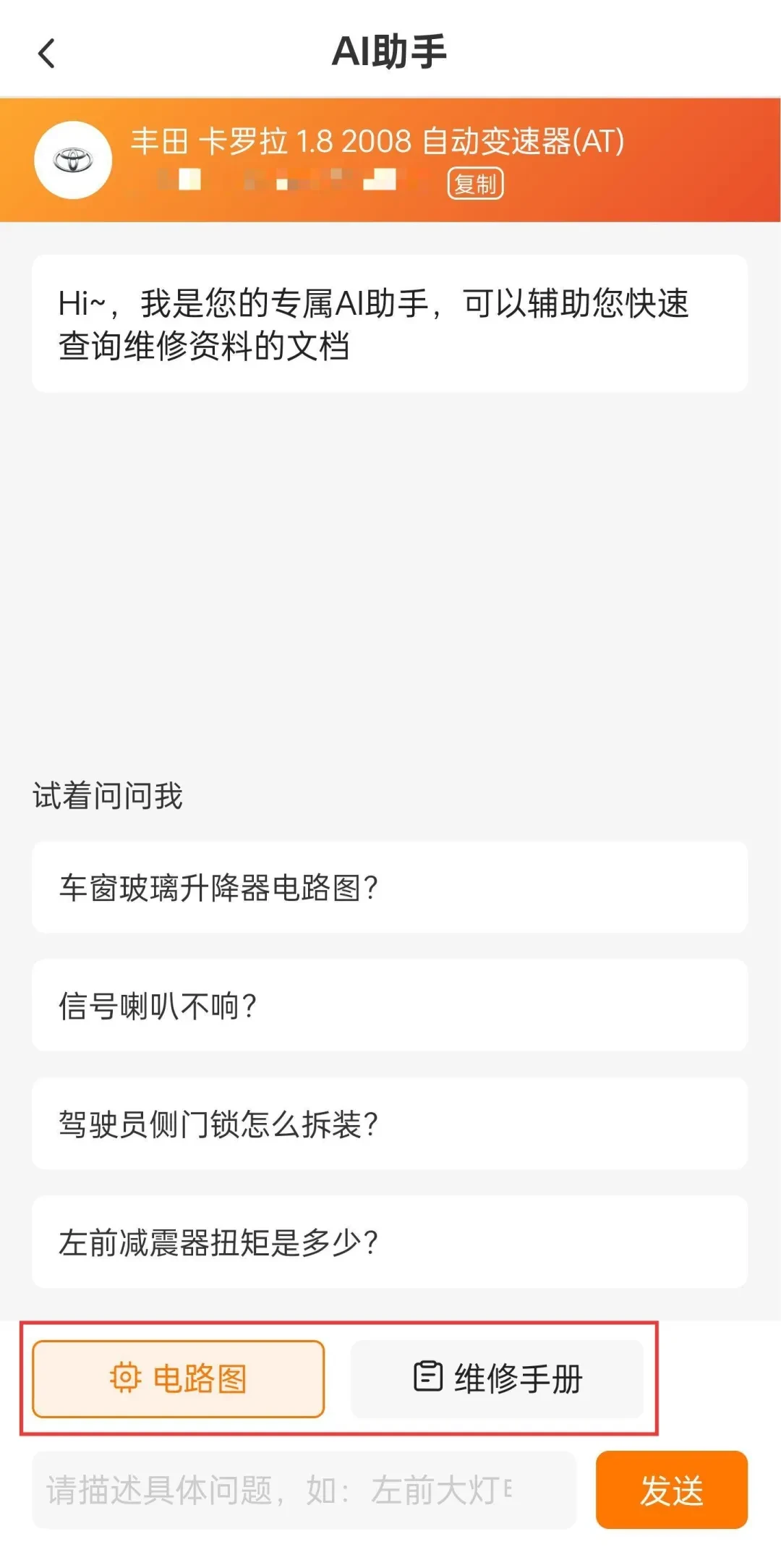
Task: Focus the problem description input field
Action: (304, 1490)
